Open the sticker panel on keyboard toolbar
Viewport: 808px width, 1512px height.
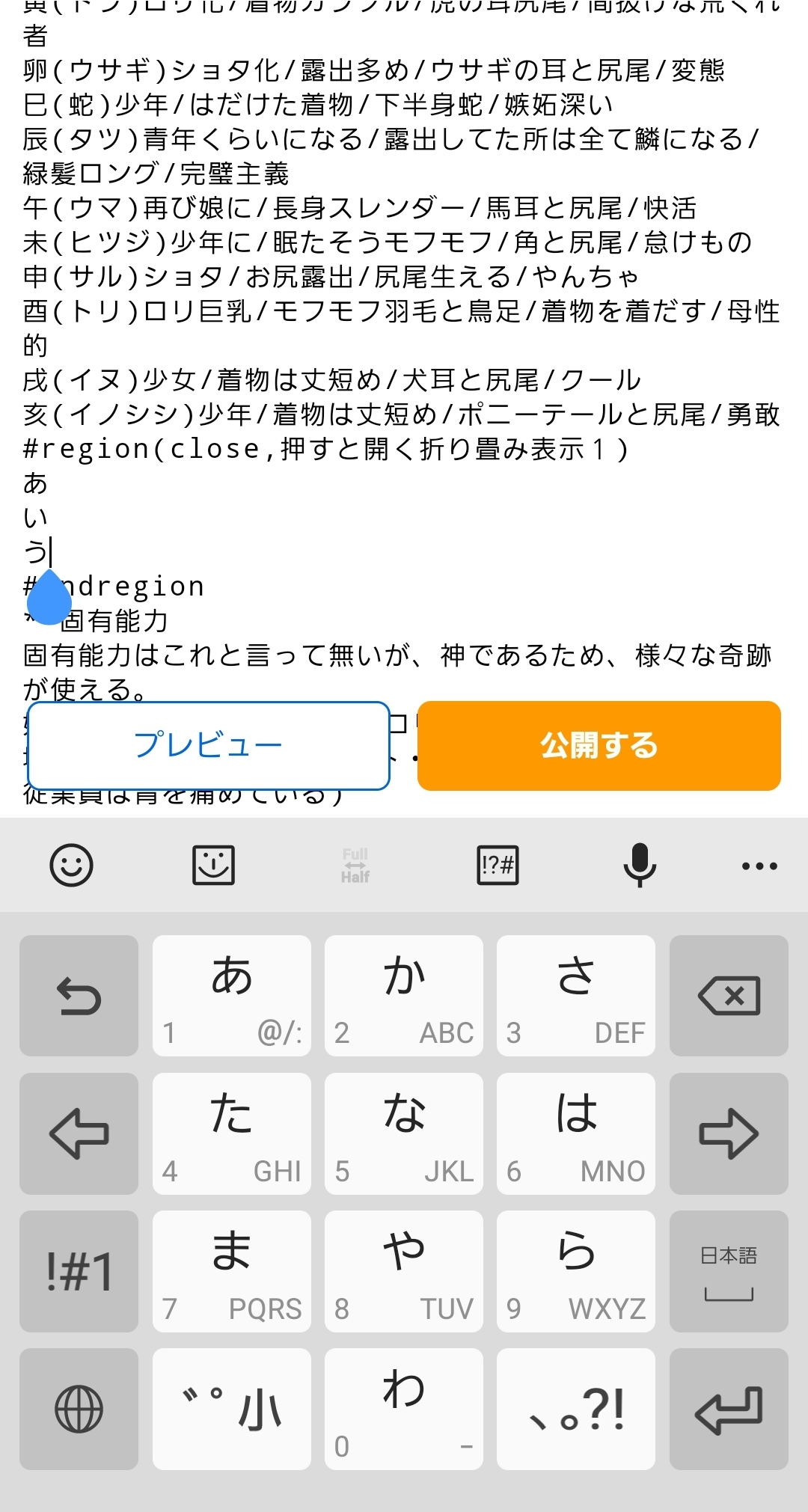pos(213,866)
